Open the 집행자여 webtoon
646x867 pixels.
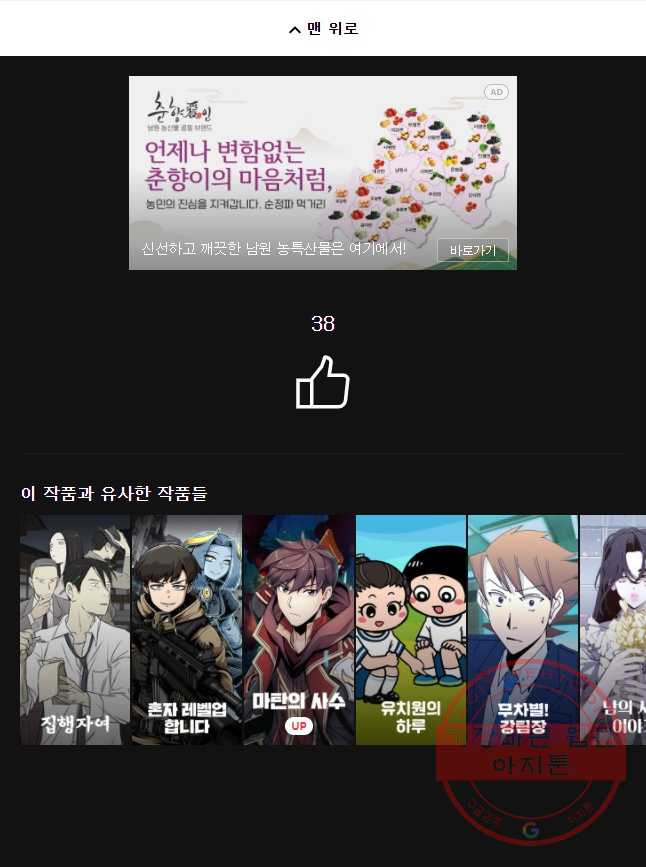pyautogui.click(x=75, y=630)
